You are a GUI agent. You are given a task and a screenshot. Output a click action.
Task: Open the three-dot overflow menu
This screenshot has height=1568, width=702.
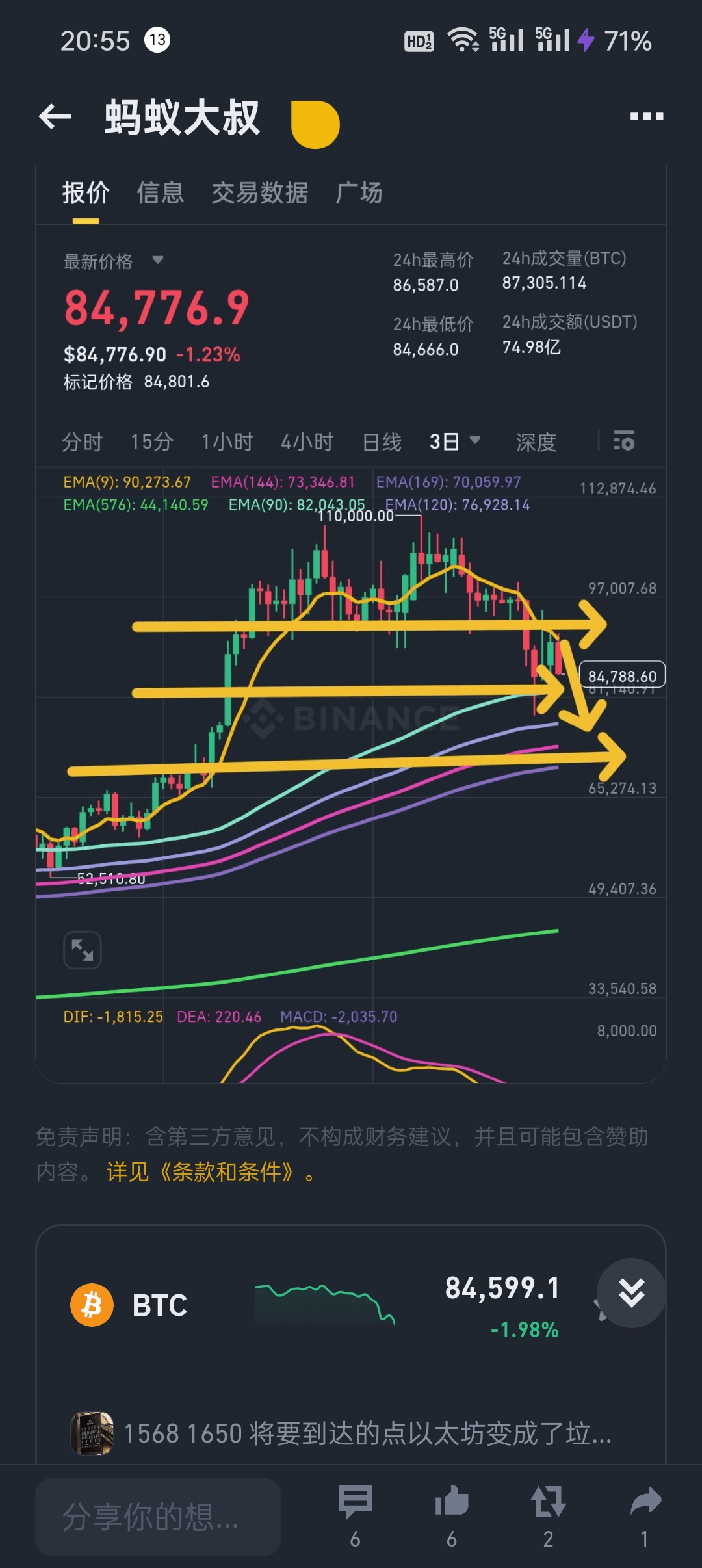point(647,117)
